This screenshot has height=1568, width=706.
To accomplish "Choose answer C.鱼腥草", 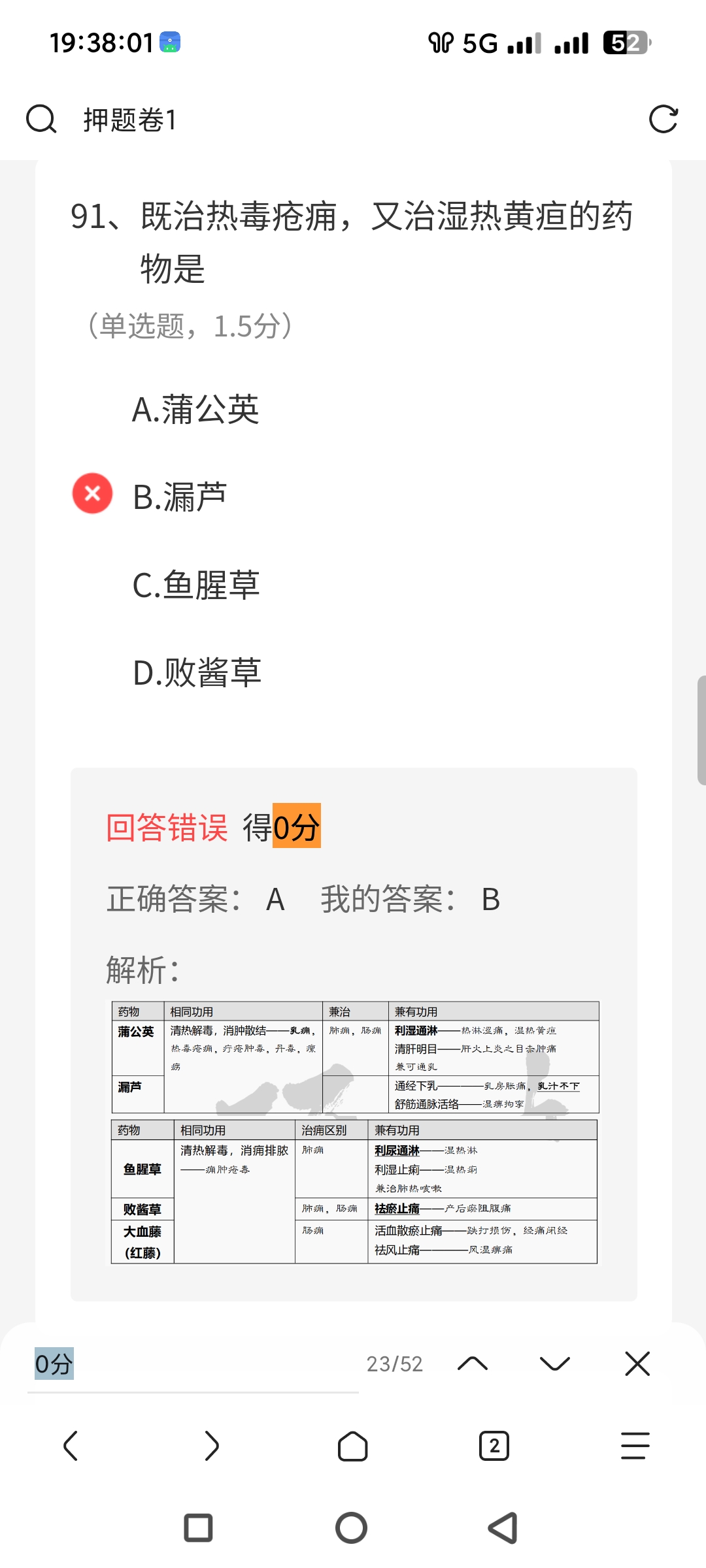I will (196, 585).
